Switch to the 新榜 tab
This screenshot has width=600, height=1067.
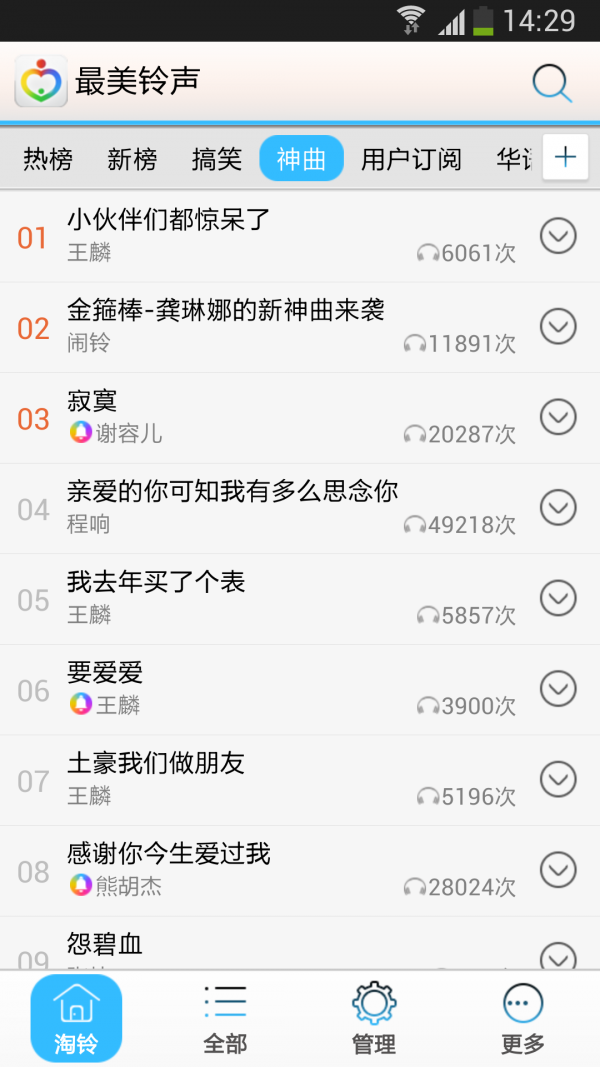point(132,159)
